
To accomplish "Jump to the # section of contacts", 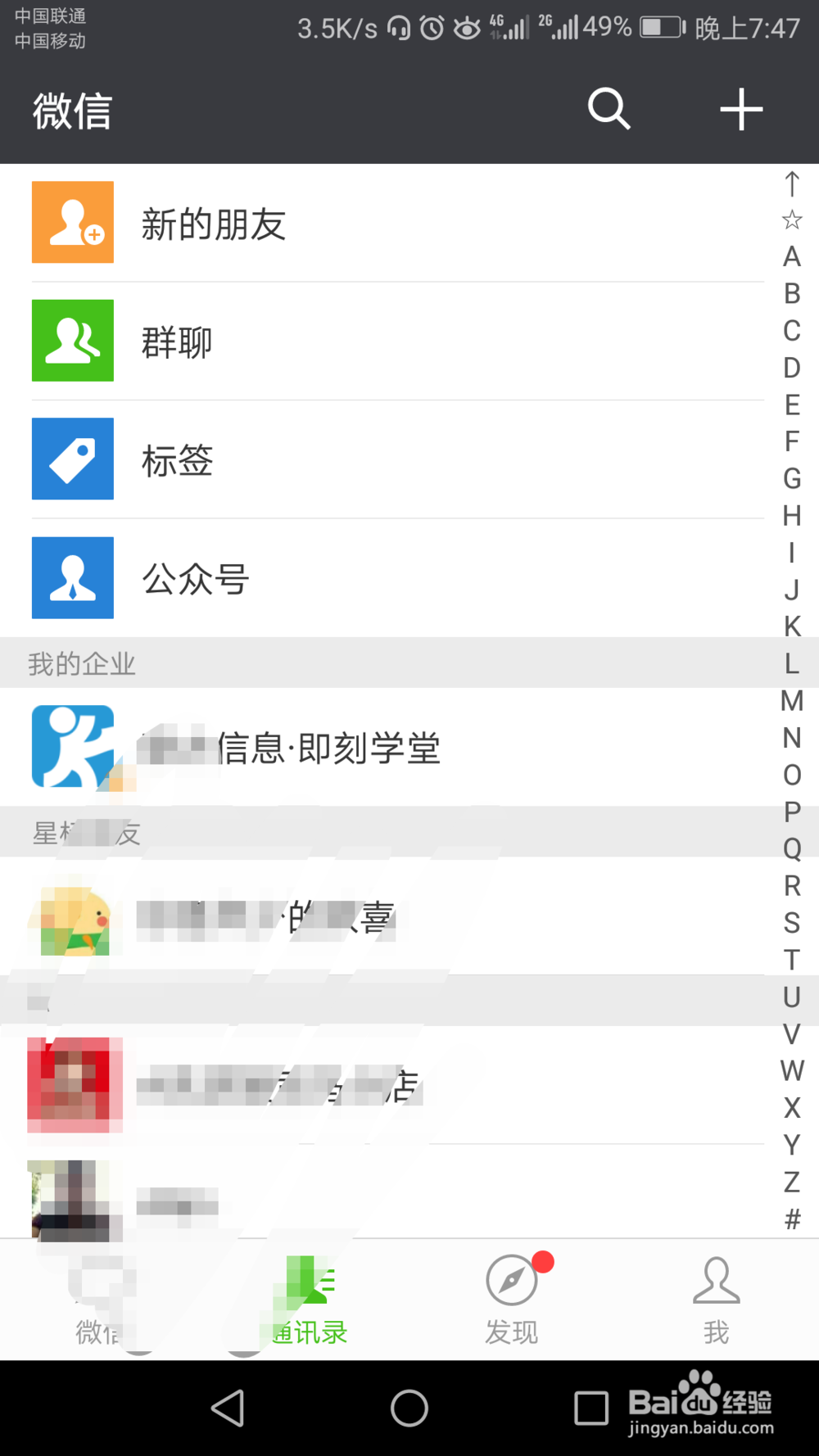I will tap(791, 1219).
